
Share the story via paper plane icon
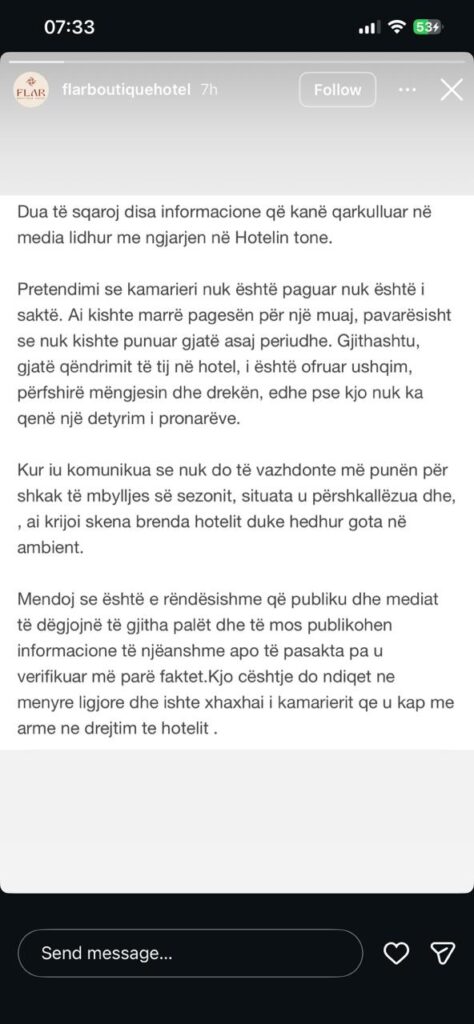point(443,953)
